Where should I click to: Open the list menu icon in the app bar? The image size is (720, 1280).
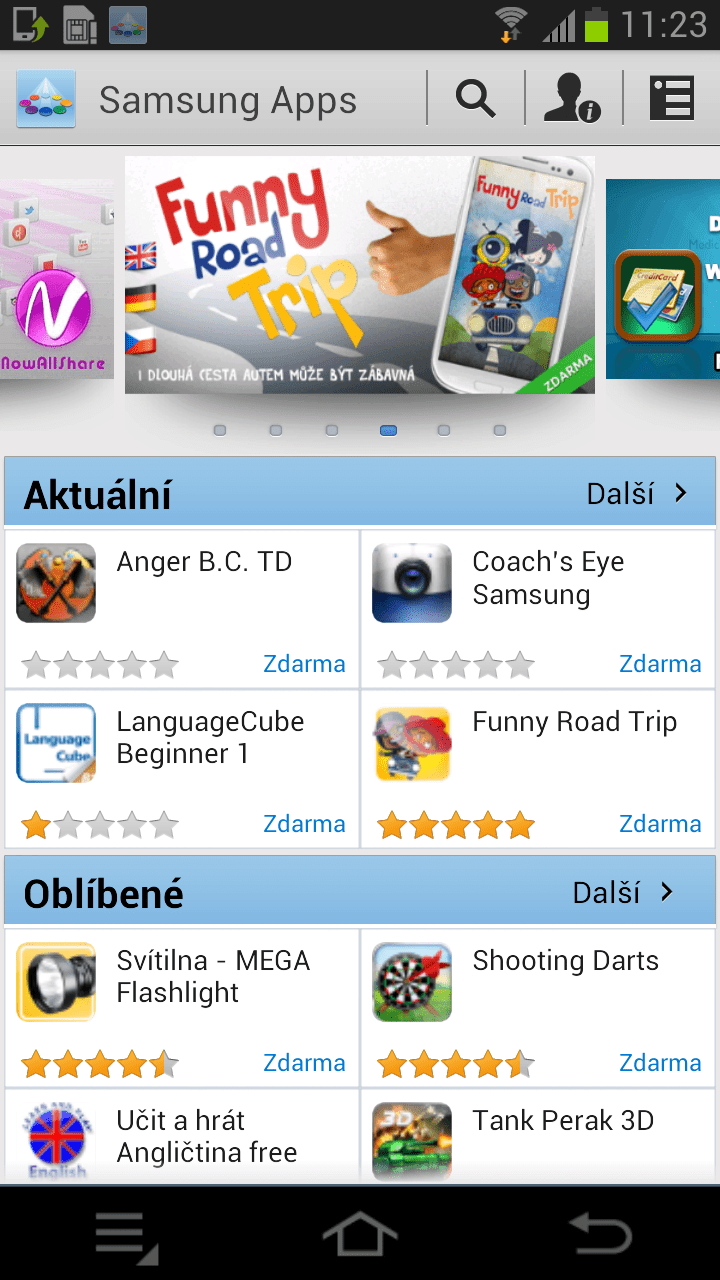click(672, 99)
